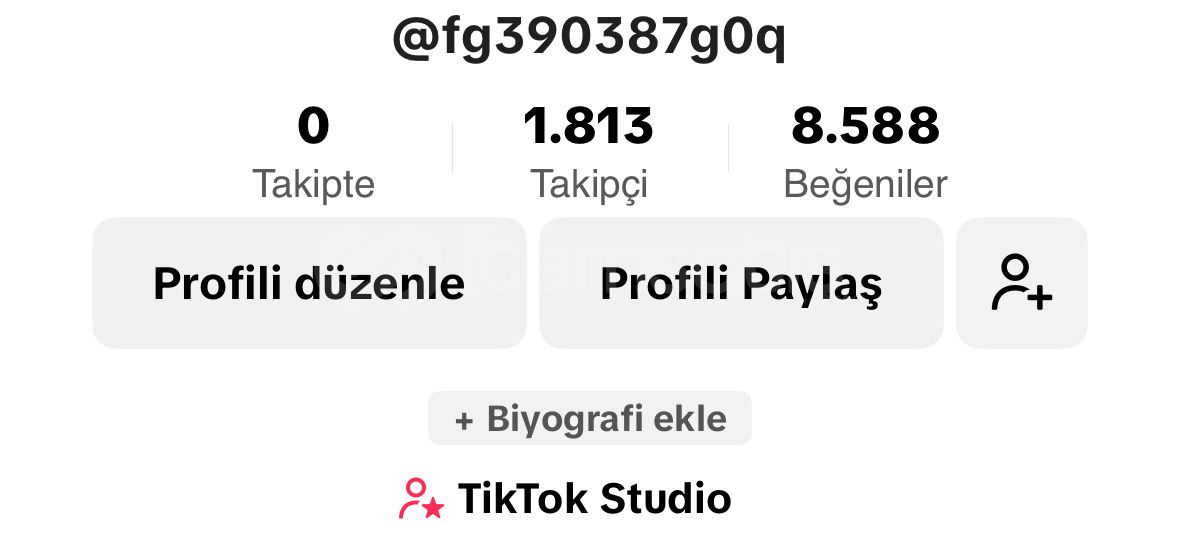Open the add friends icon
This screenshot has width=1179, height=535.
1021,284
